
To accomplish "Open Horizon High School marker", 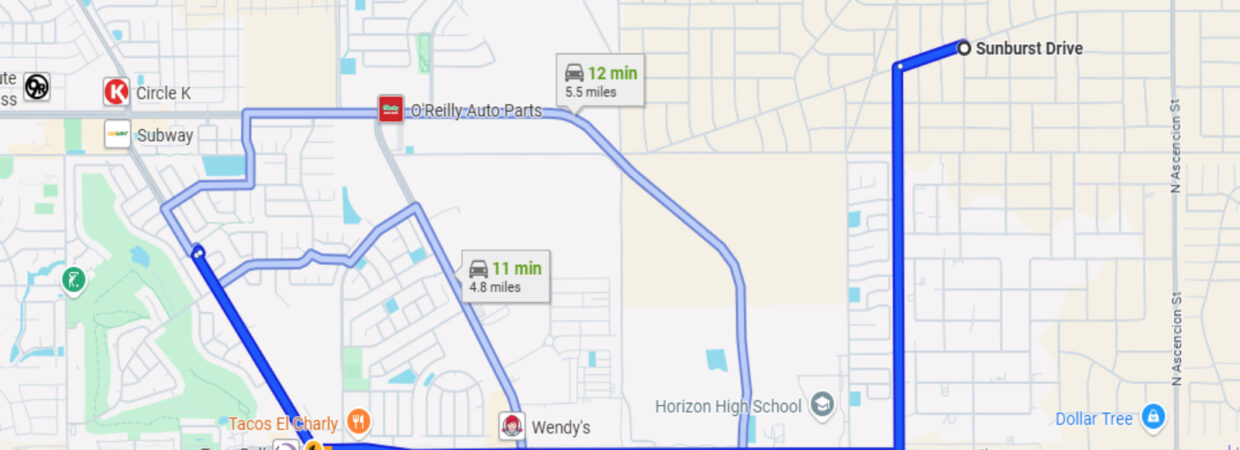I will 822,406.
